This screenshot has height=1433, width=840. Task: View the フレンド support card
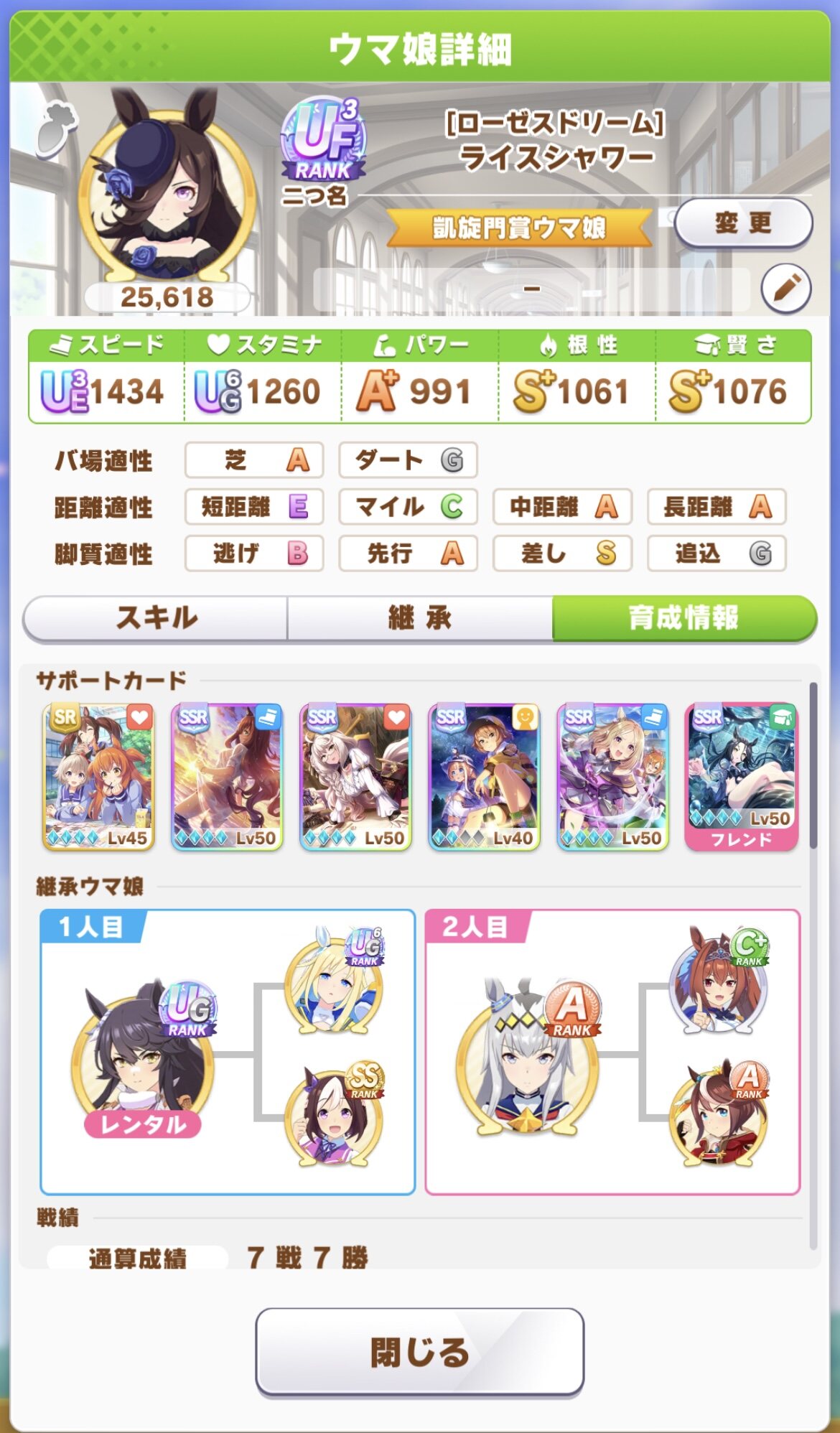742,777
